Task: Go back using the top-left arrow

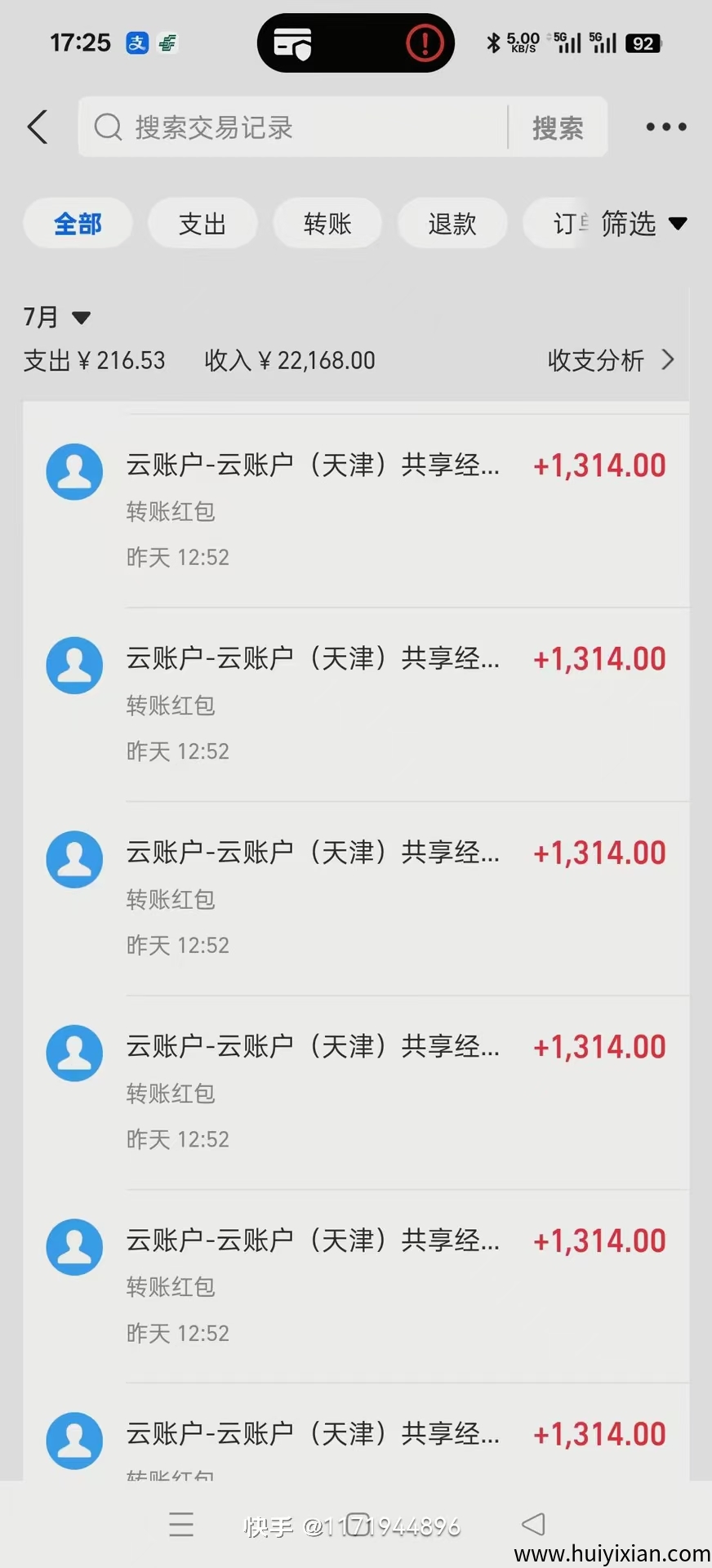Action: tap(38, 127)
